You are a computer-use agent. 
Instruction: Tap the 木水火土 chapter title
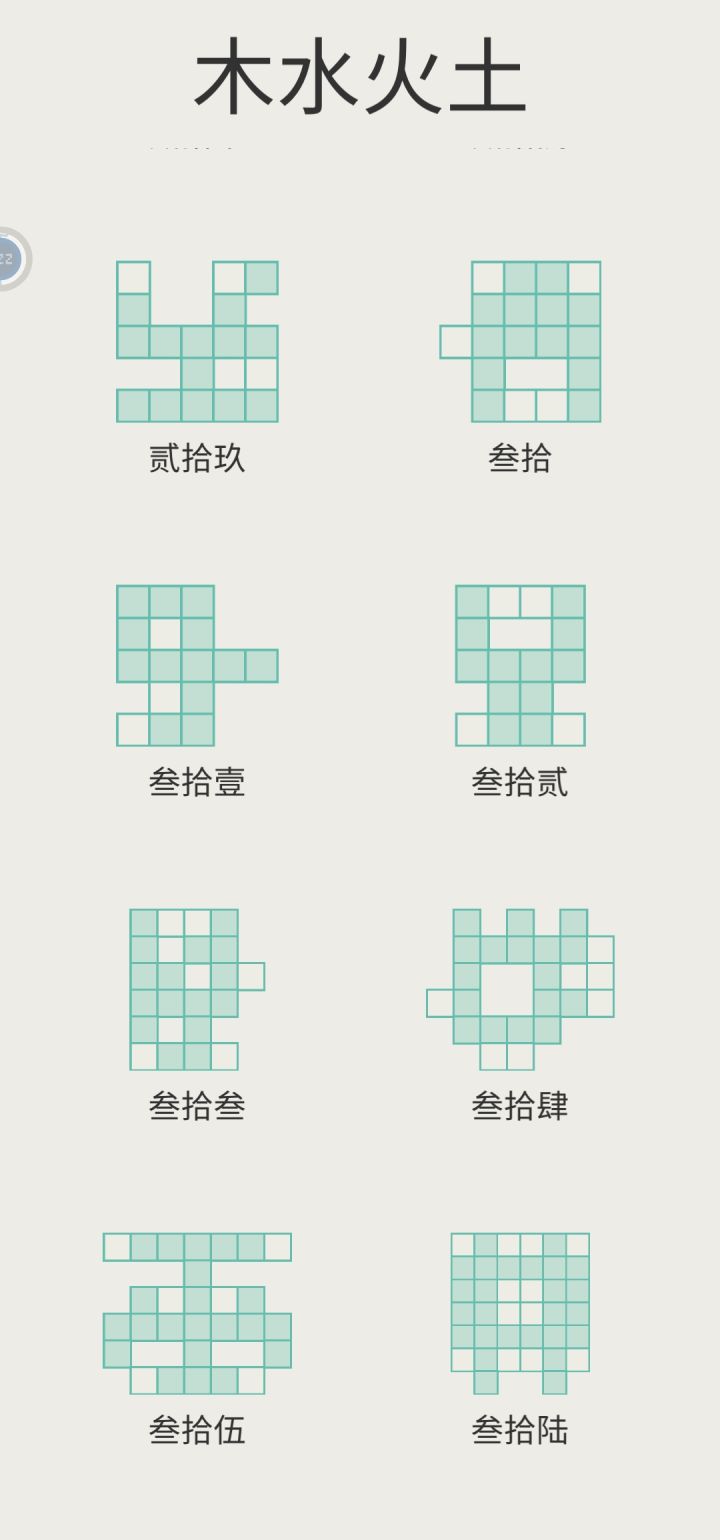360,80
